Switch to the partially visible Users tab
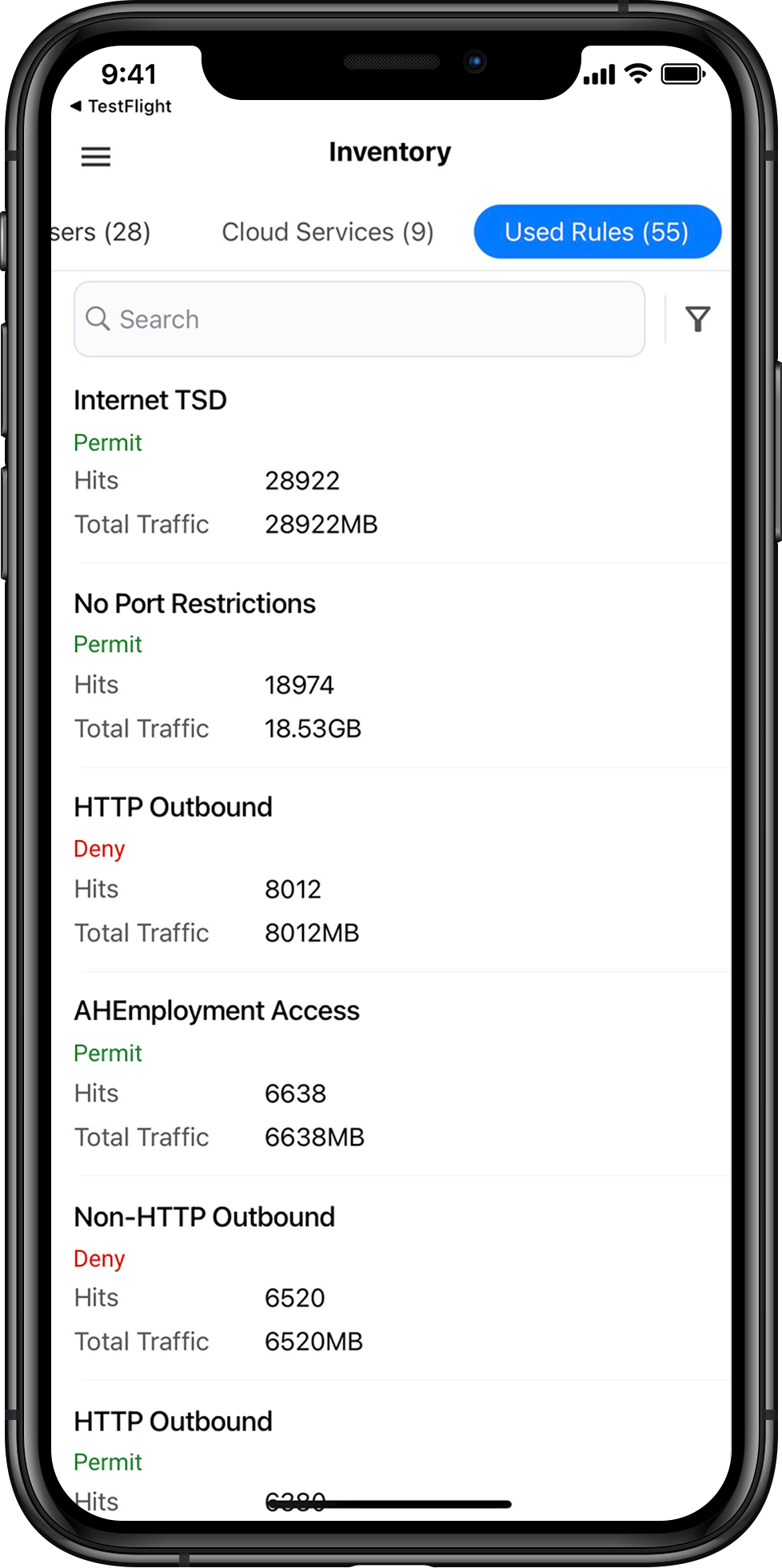 tap(101, 232)
